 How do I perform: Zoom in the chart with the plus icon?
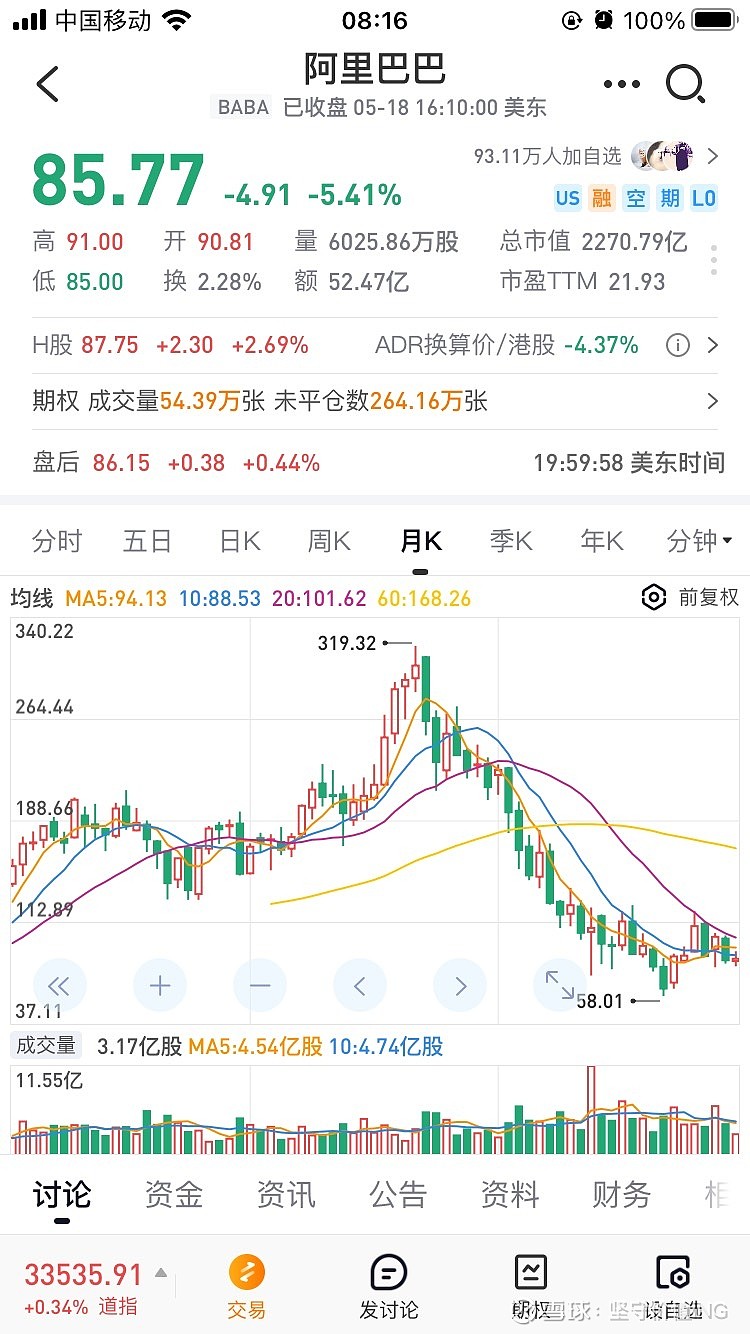[160, 985]
